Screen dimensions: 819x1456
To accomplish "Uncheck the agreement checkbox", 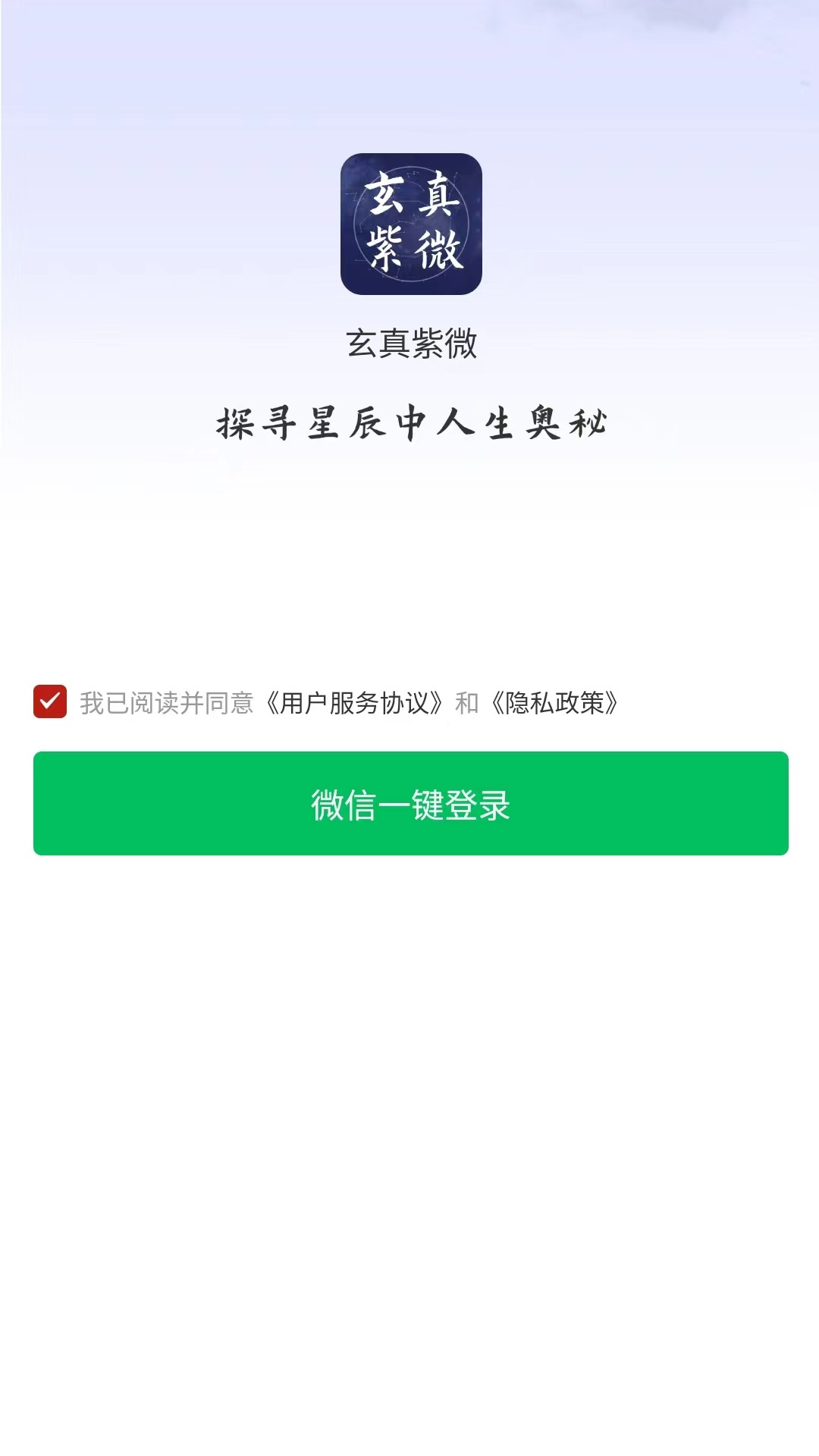I will point(50,701).
